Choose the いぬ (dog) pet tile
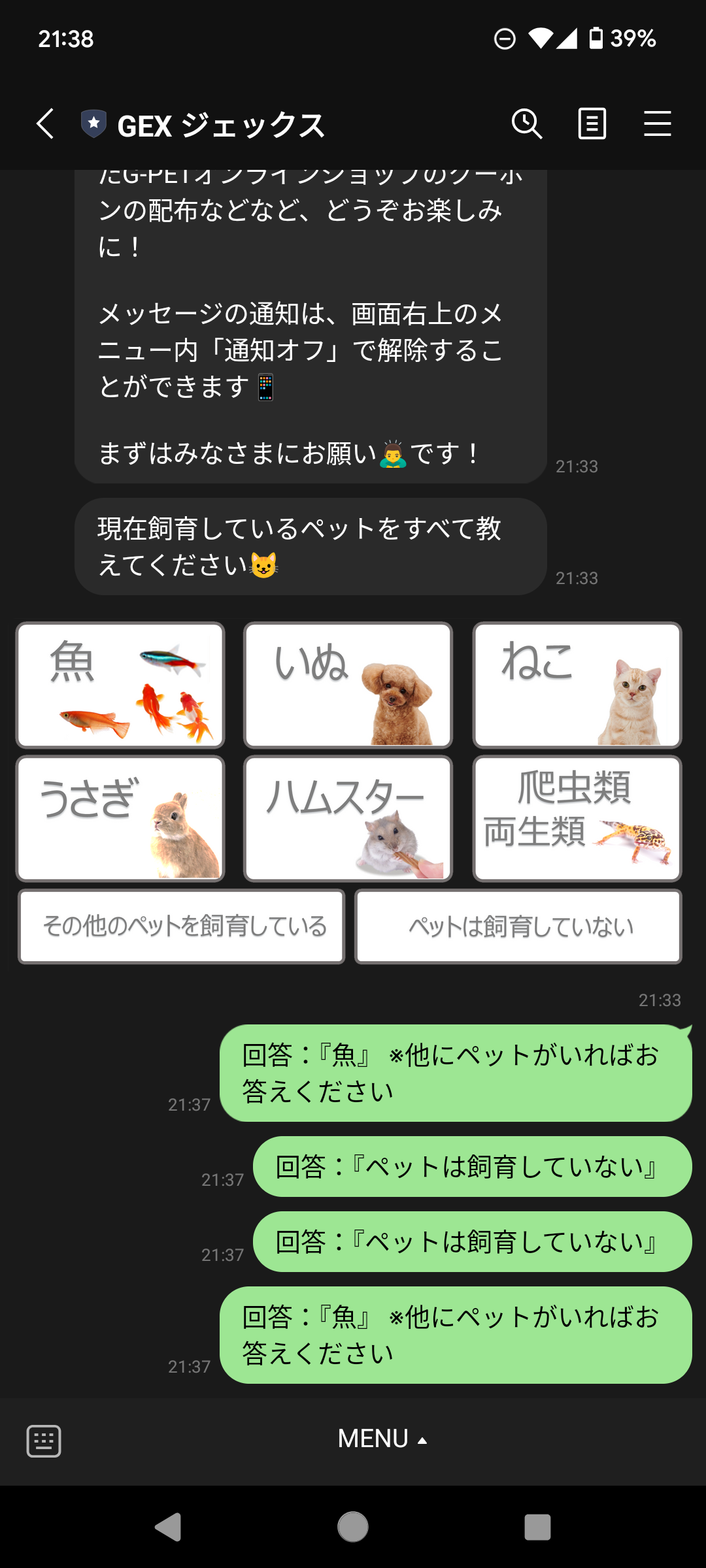The height and width of the screenshot is (1568, 706). point(348,685)
